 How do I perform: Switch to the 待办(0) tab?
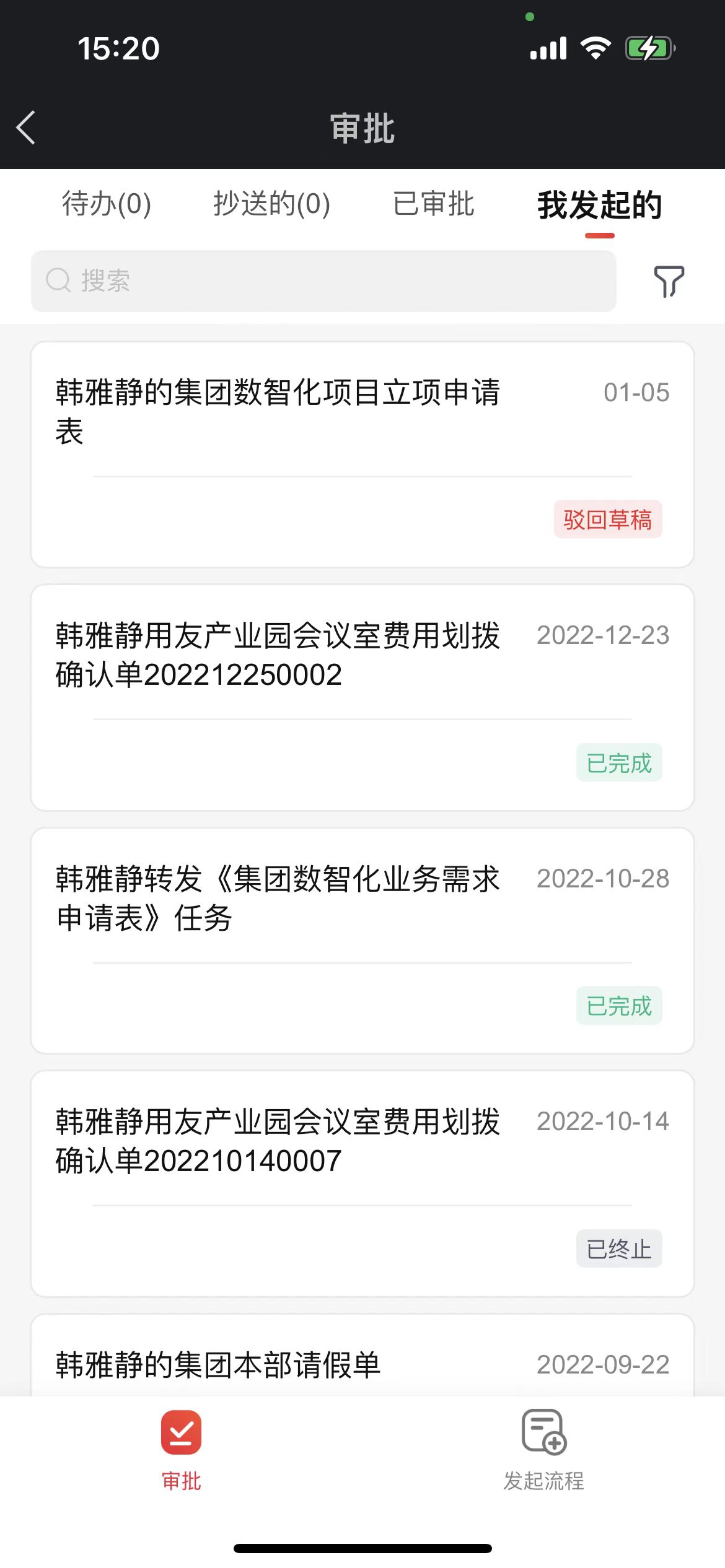click(x=107, y=204)
